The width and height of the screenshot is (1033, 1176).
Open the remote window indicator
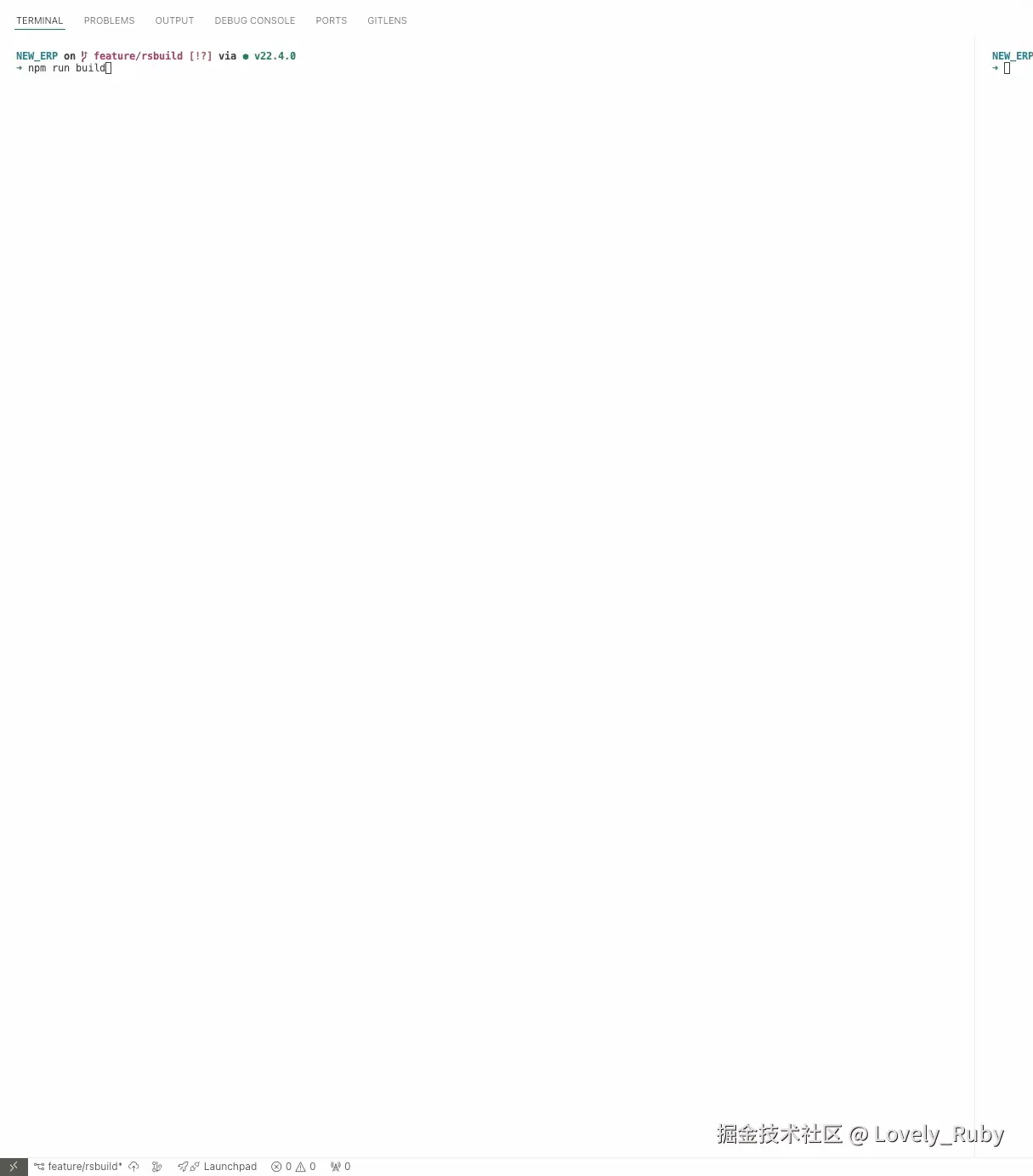[x=14, y=1167]
